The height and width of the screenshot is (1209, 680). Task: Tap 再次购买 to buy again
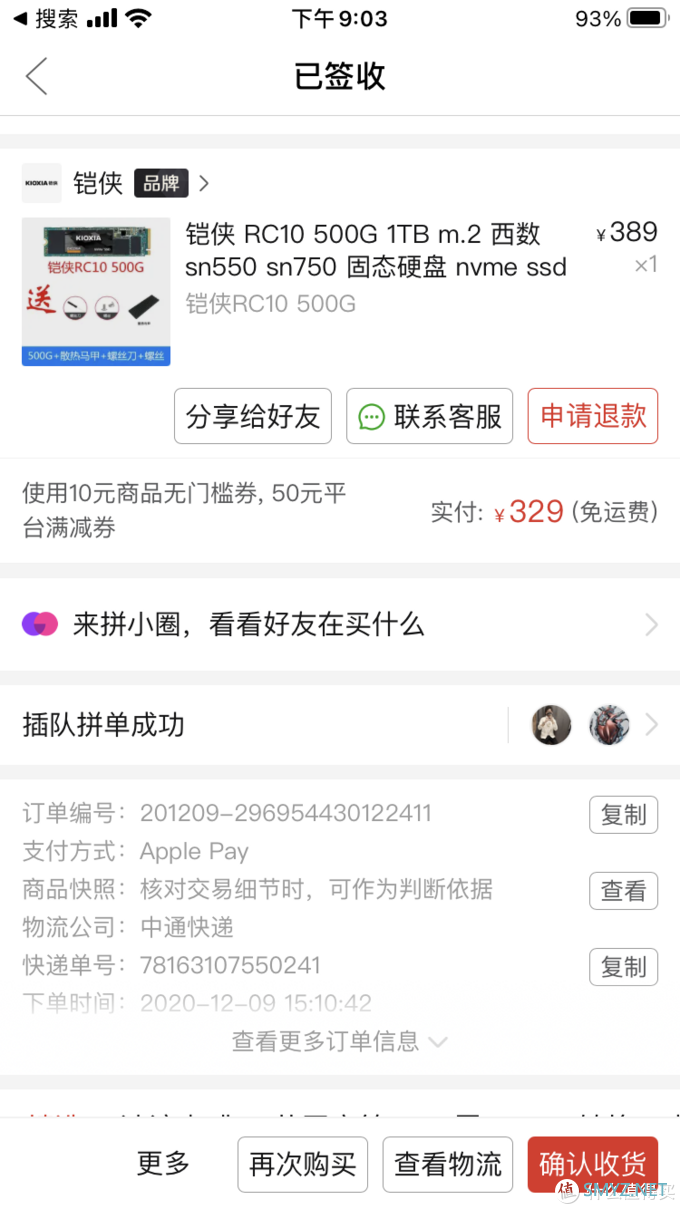[x=303, y=1164]
